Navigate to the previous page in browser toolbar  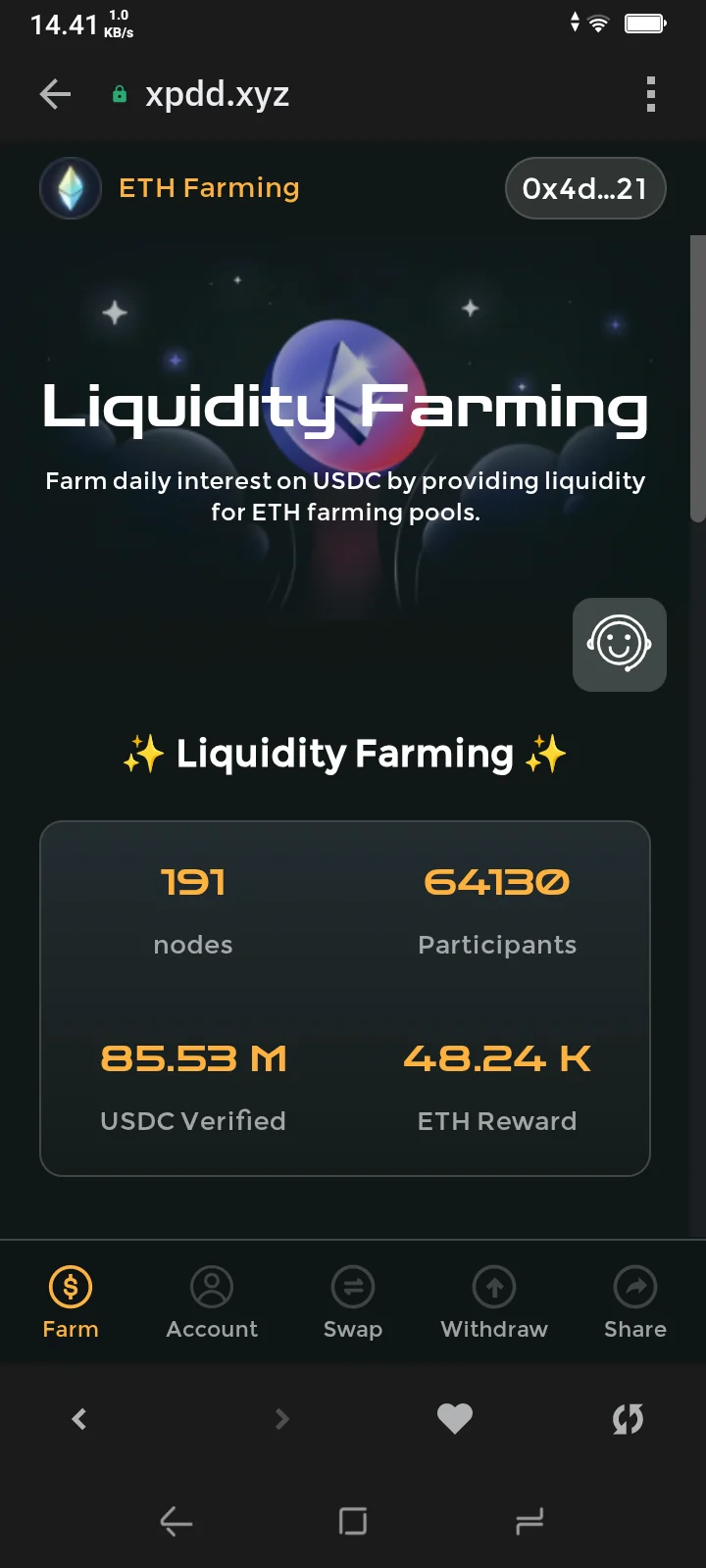[79, 1418]
